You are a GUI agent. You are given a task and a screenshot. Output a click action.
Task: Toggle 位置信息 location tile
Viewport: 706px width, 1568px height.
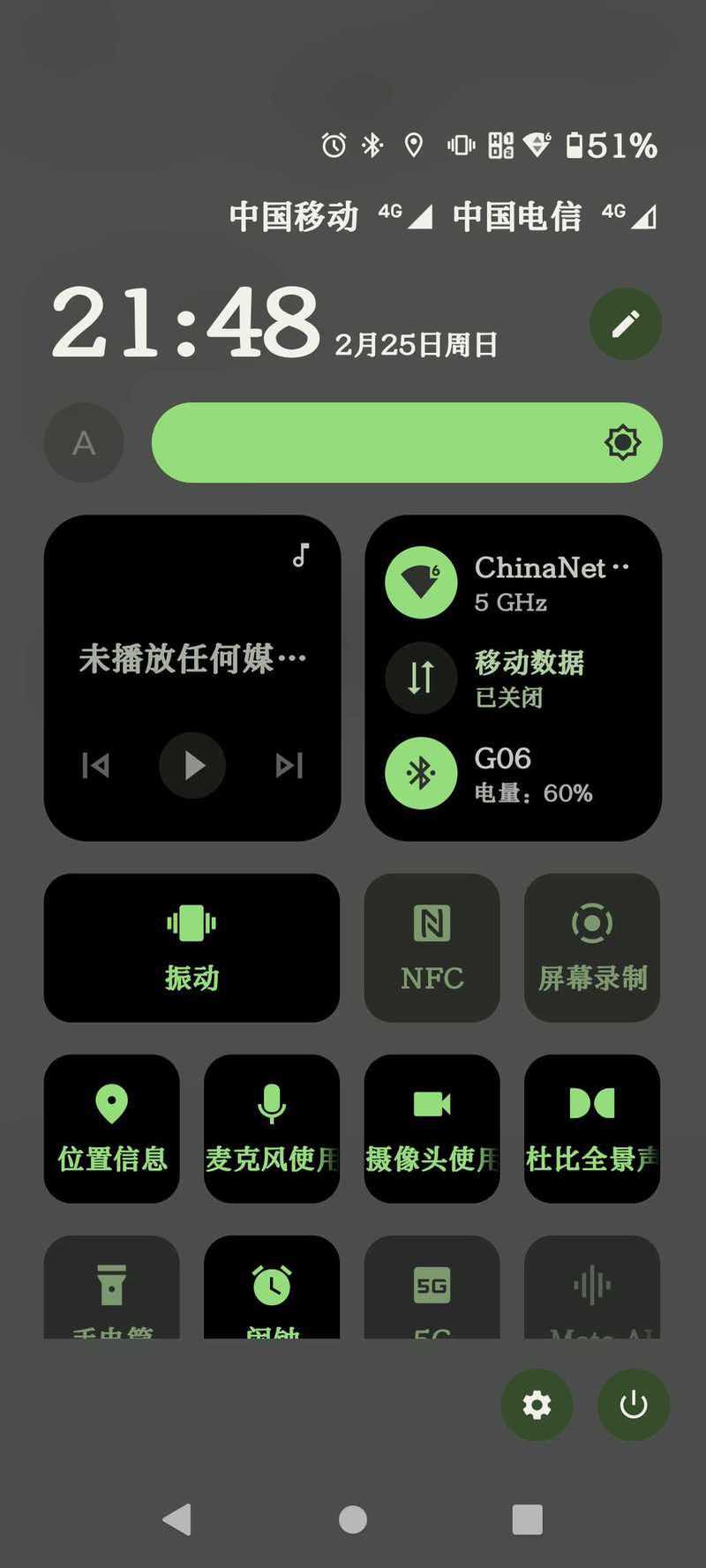112,1129
